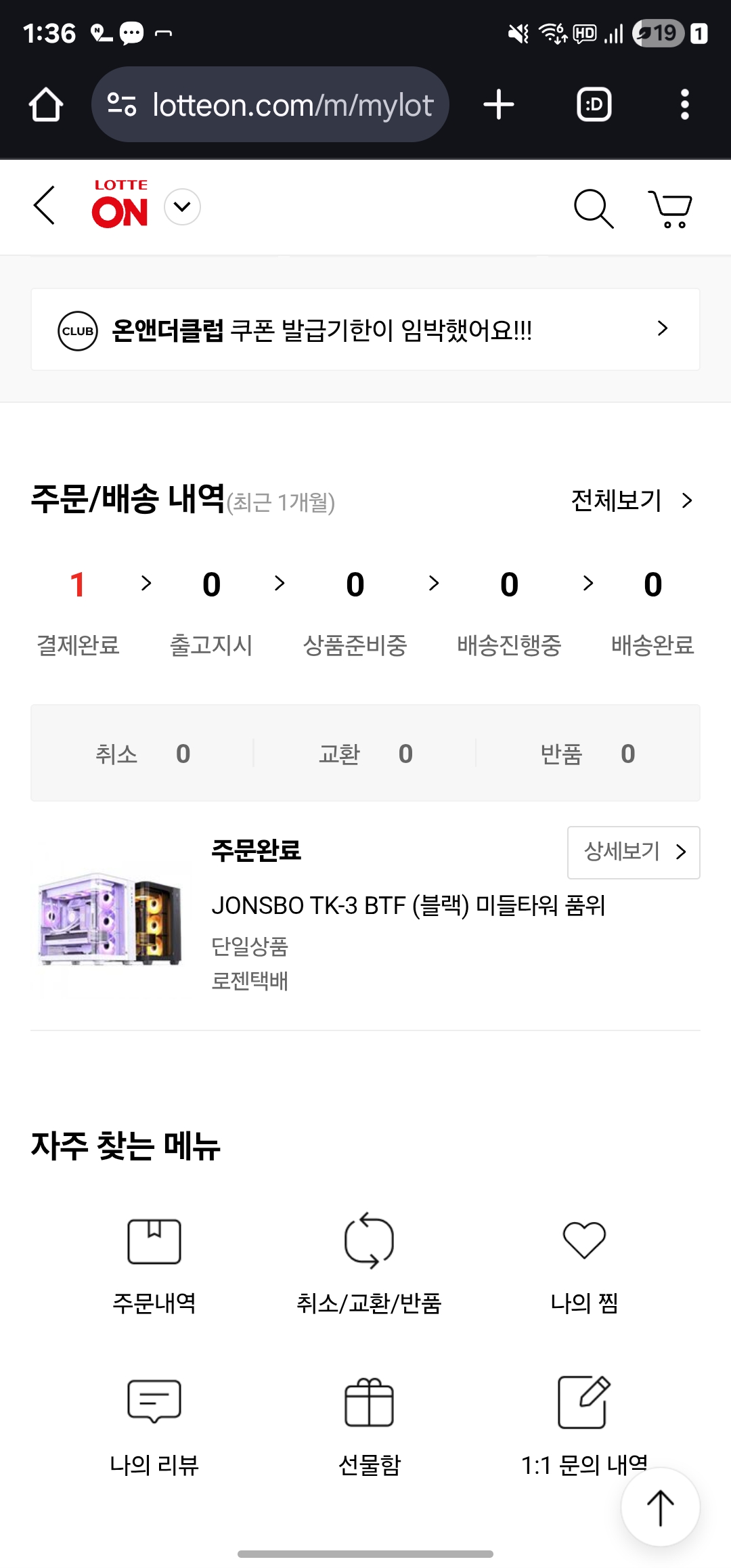Viewport: 731px width, 1568px height.
Task: Tap 전체보기 to view all orders
Action: (x=632, y=500)
